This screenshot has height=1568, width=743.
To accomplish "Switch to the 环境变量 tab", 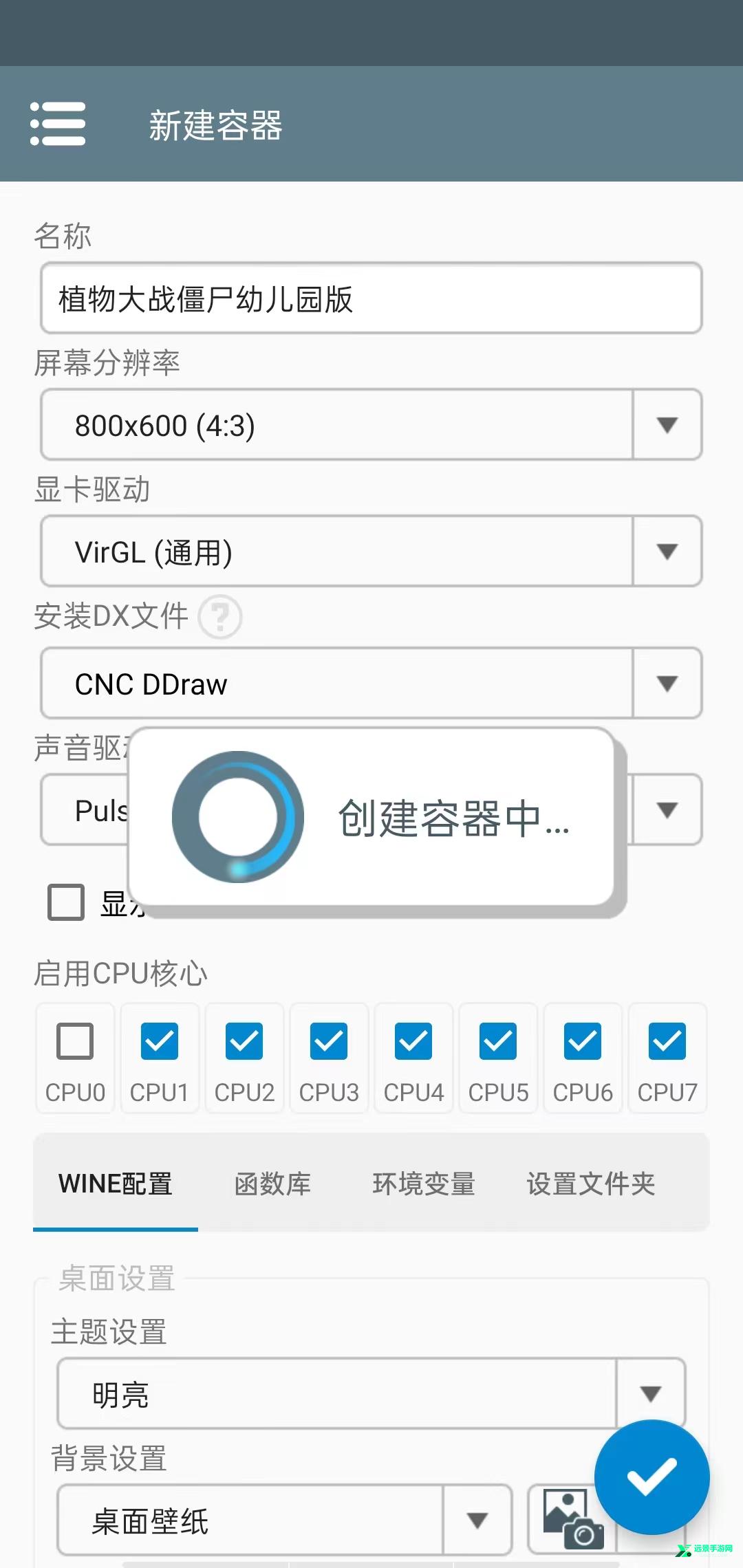I will click(x=424, y=1184).
